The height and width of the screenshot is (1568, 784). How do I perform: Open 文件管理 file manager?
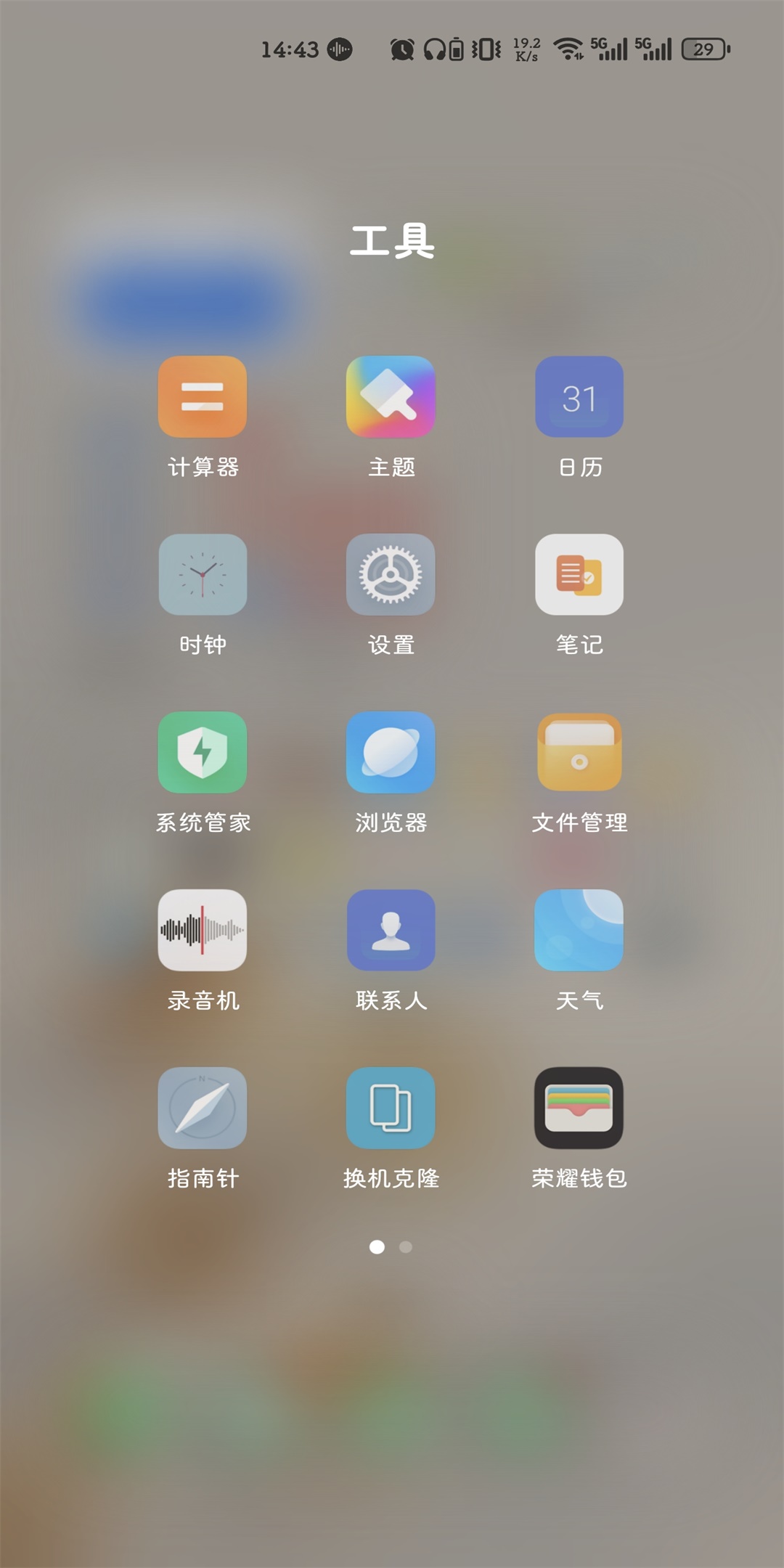[579, 753]
